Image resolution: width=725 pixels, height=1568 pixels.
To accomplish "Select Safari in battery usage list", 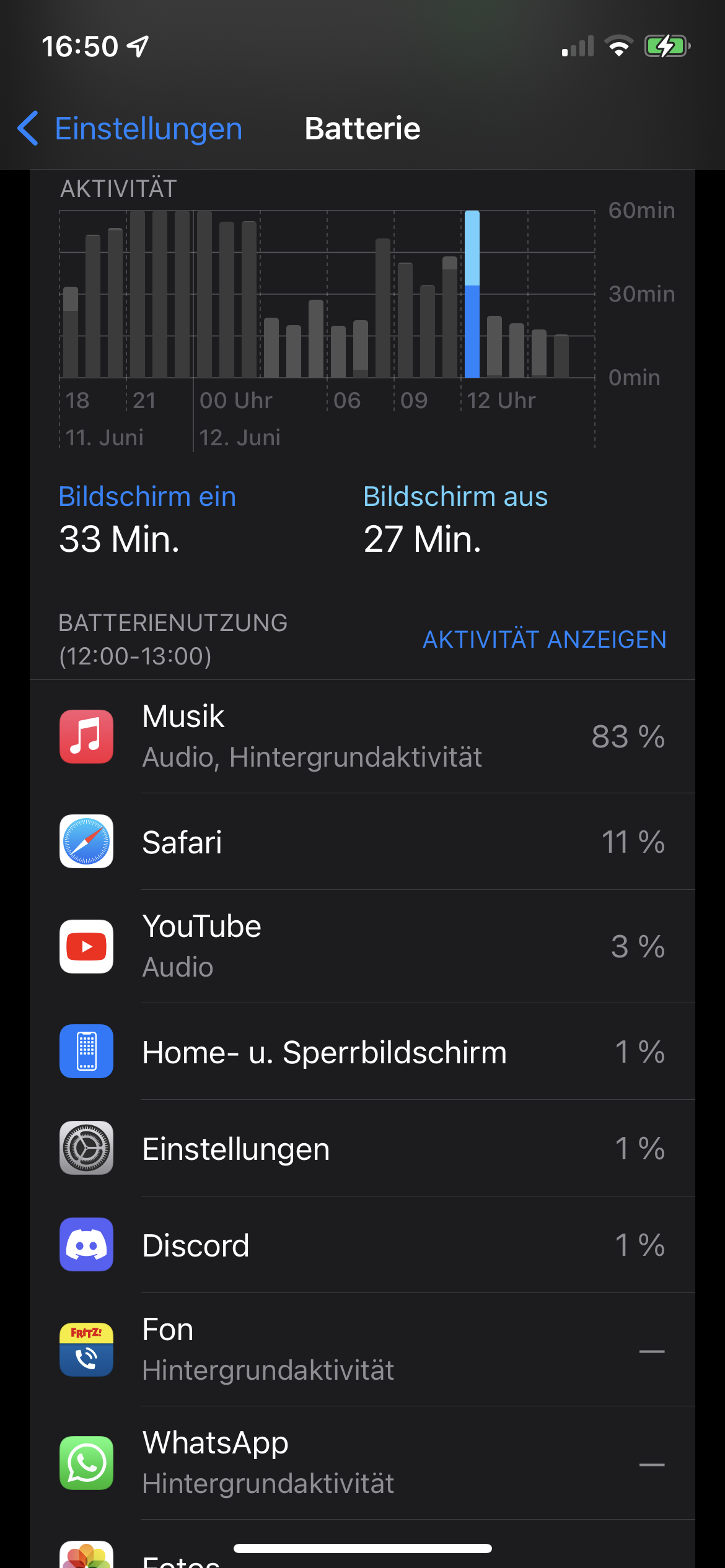I will tap(362, 842).
